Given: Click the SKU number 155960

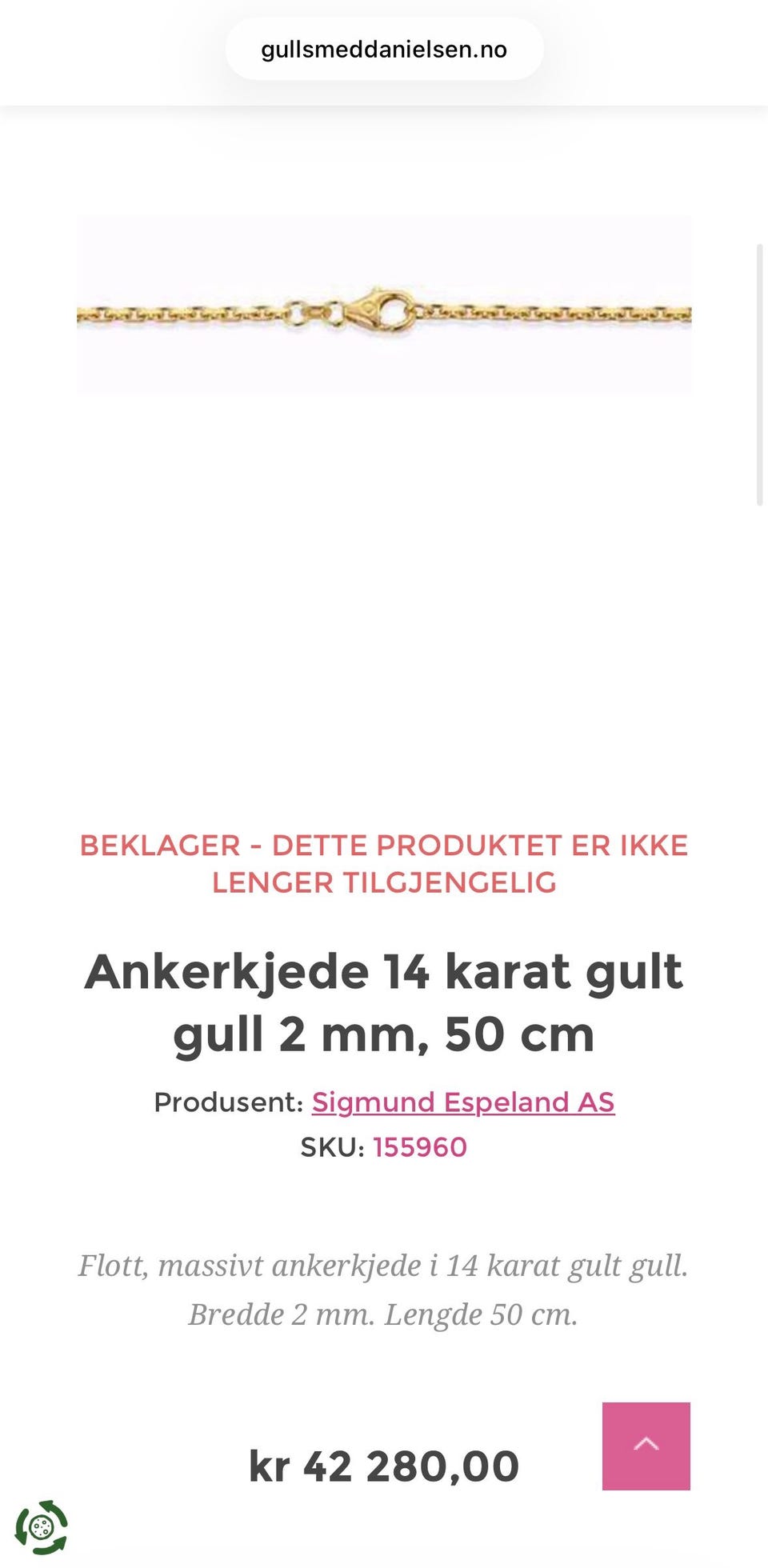Looking at the screenshot, I should click(419, 1147).
